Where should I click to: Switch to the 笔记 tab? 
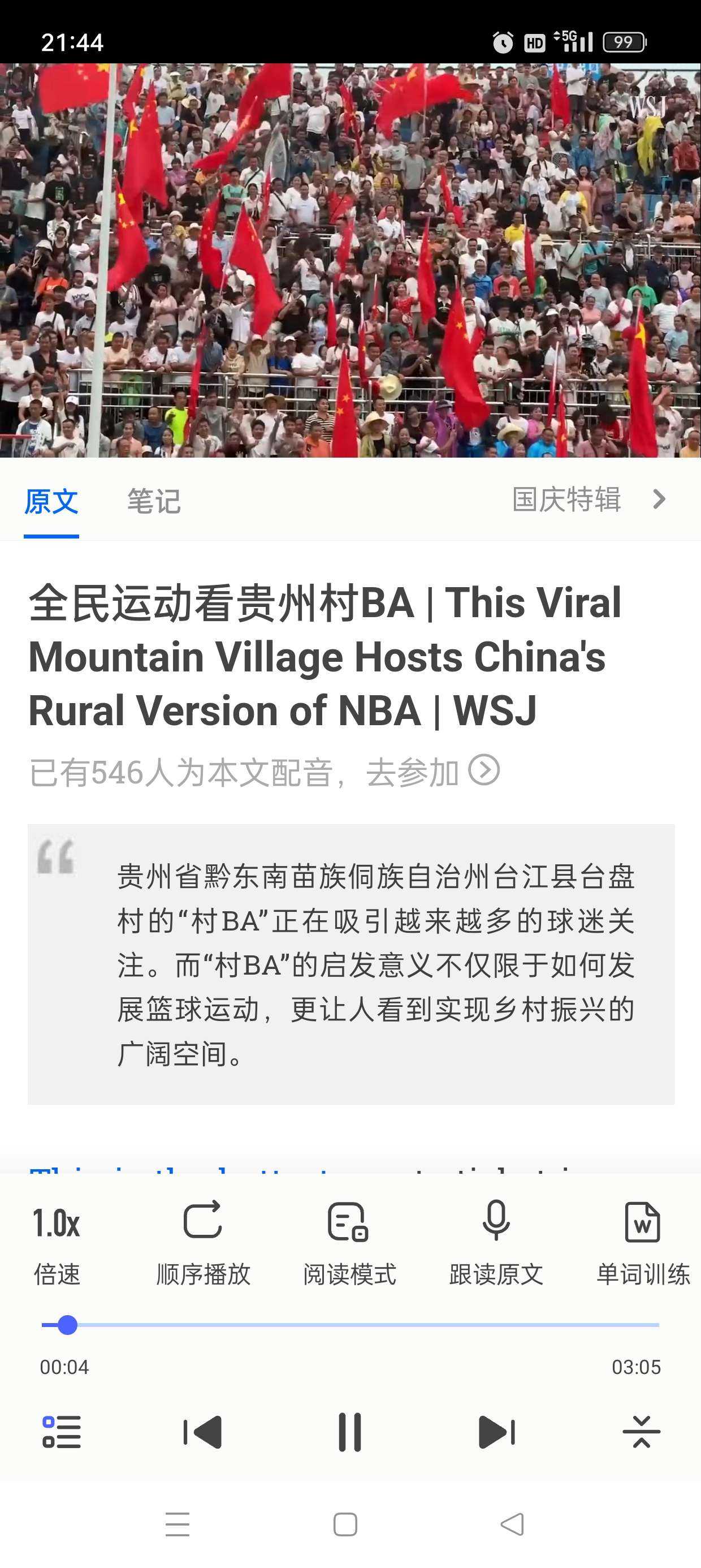pos(153,502)
